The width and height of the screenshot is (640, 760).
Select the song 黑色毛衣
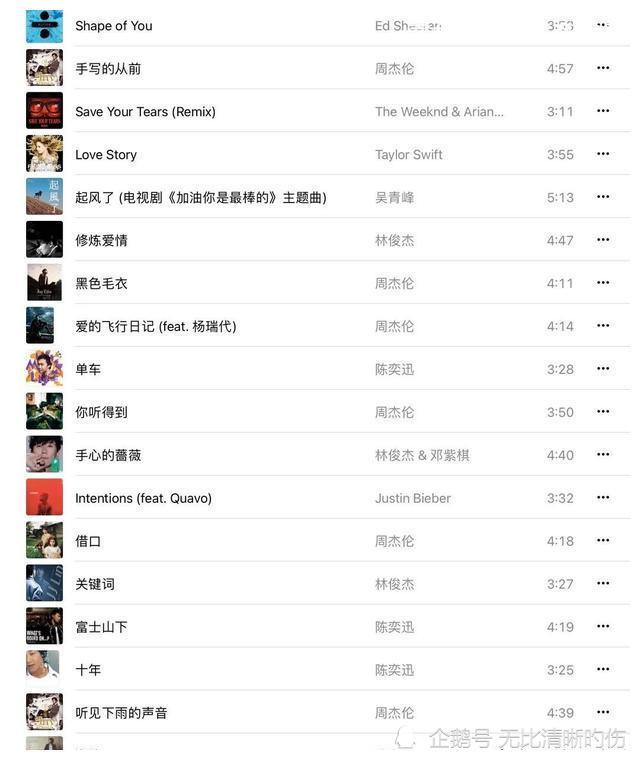click(102, 283)
